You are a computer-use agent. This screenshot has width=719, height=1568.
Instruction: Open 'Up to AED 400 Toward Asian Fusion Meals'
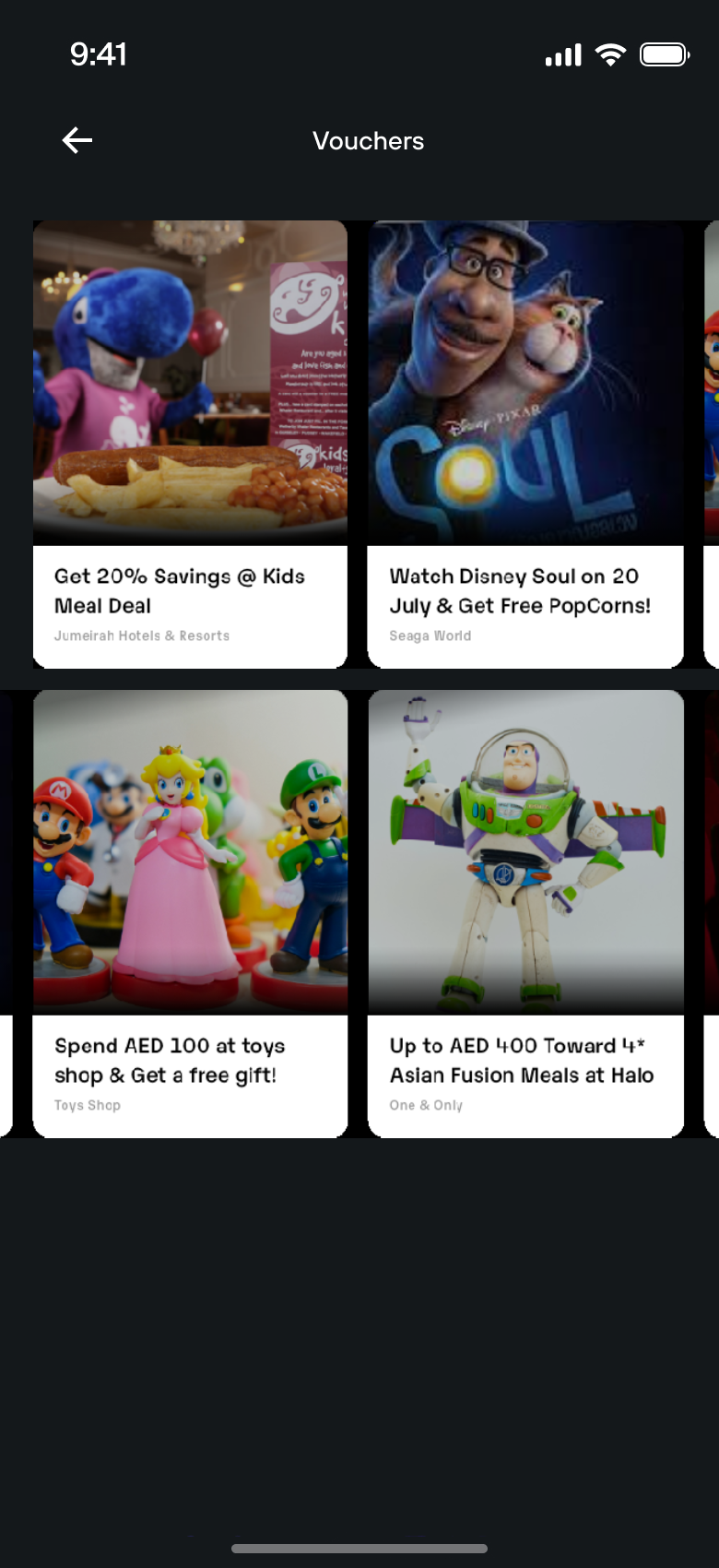click(521, 1061)
